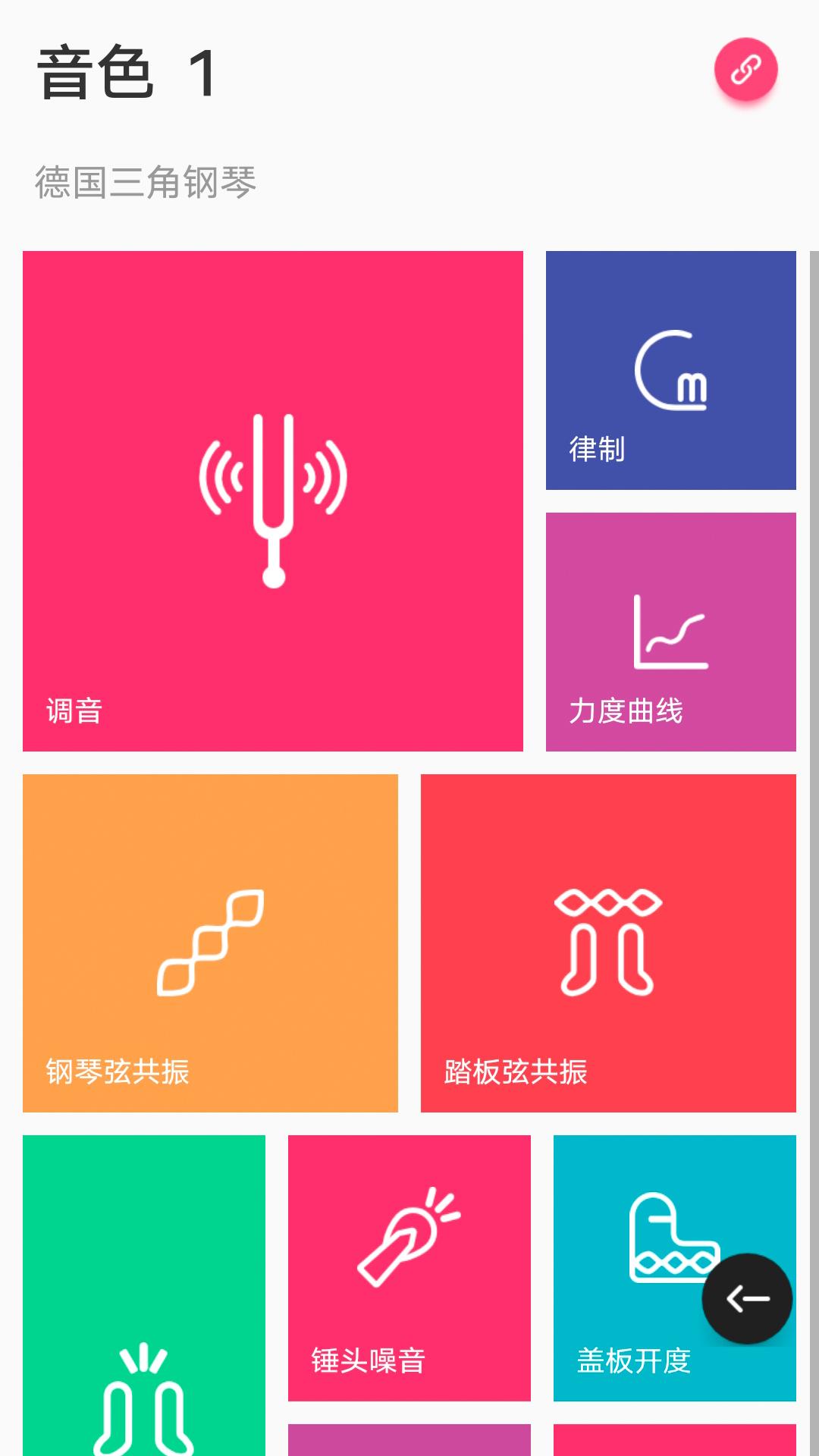Image resolution: width=819 pixels, height=1456 pixels.
Task: Open the 调音 tuning fork icon
Action: (x=273, y=493)
